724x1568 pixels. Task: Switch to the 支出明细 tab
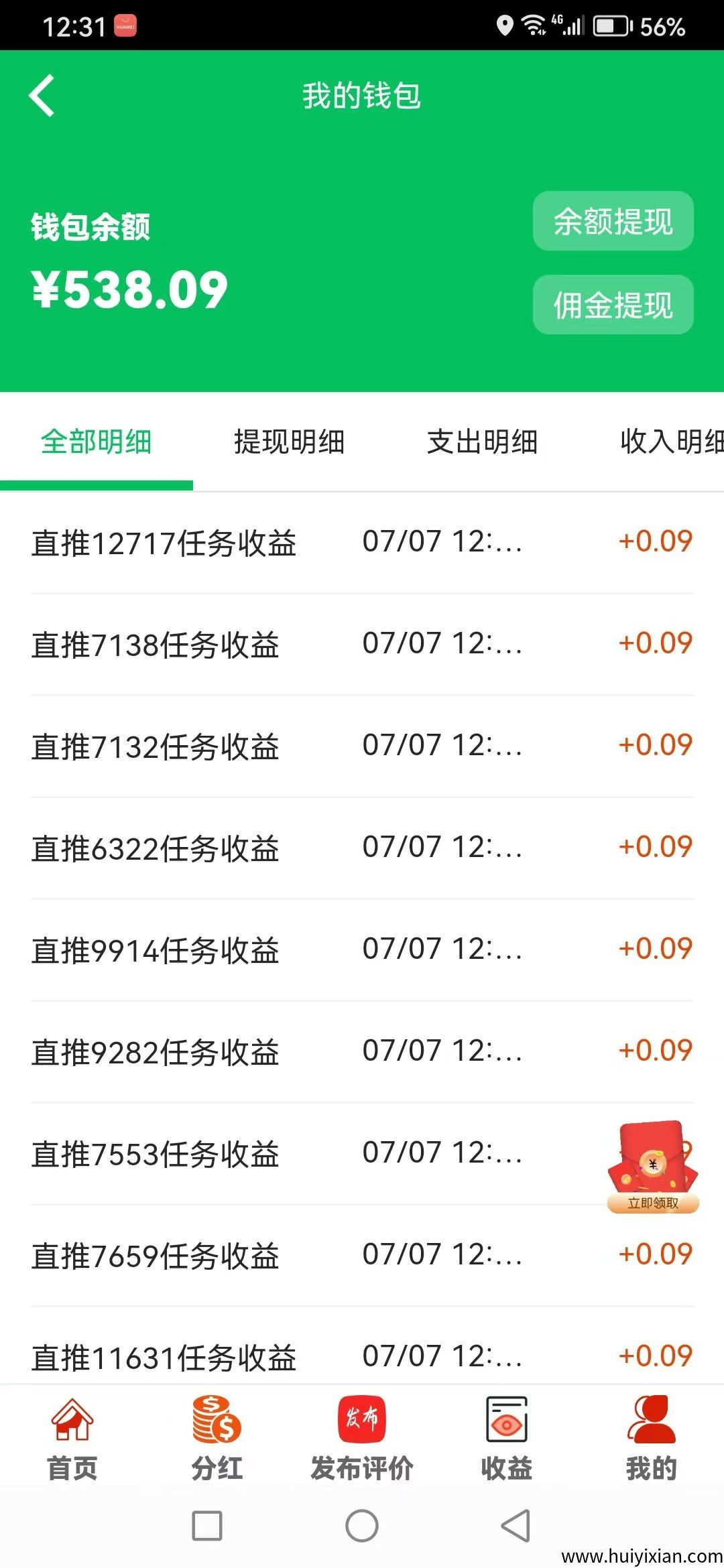point(482,442)
